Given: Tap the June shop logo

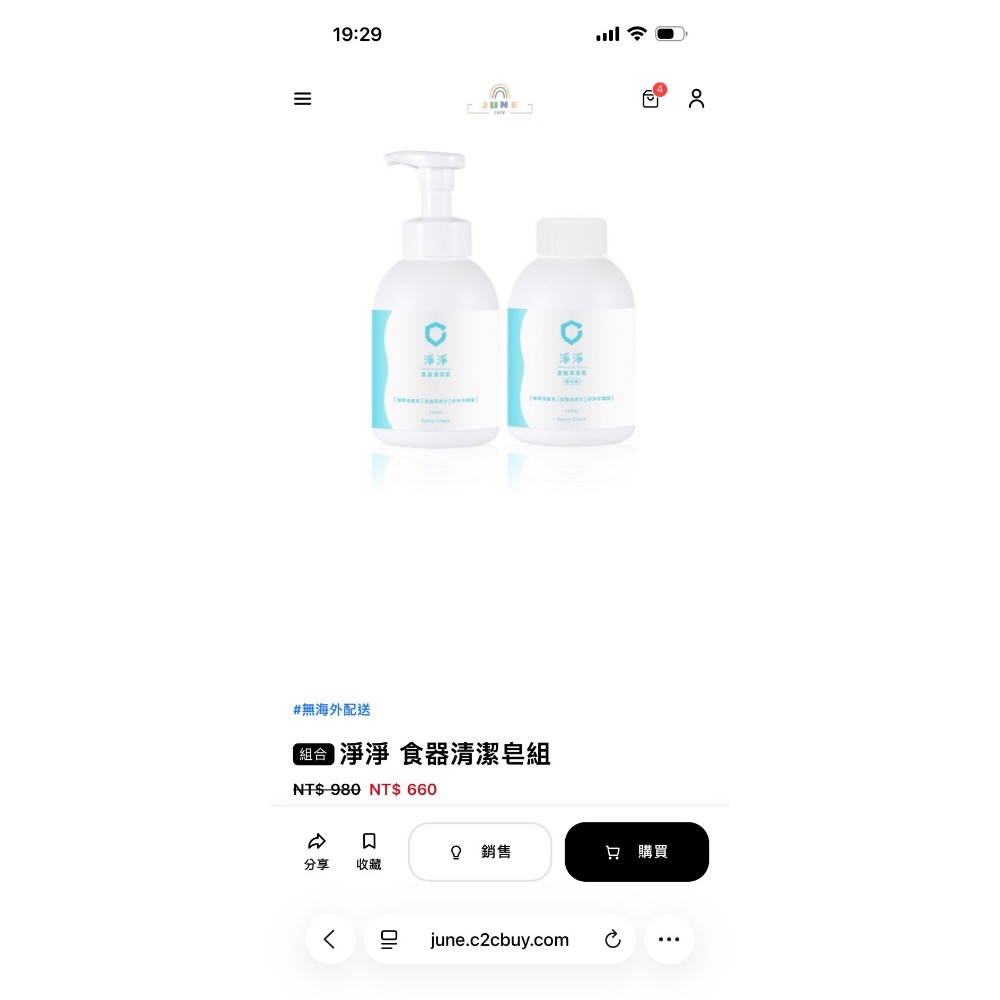Looking at the screenshot, I should [x=499, y=99].
